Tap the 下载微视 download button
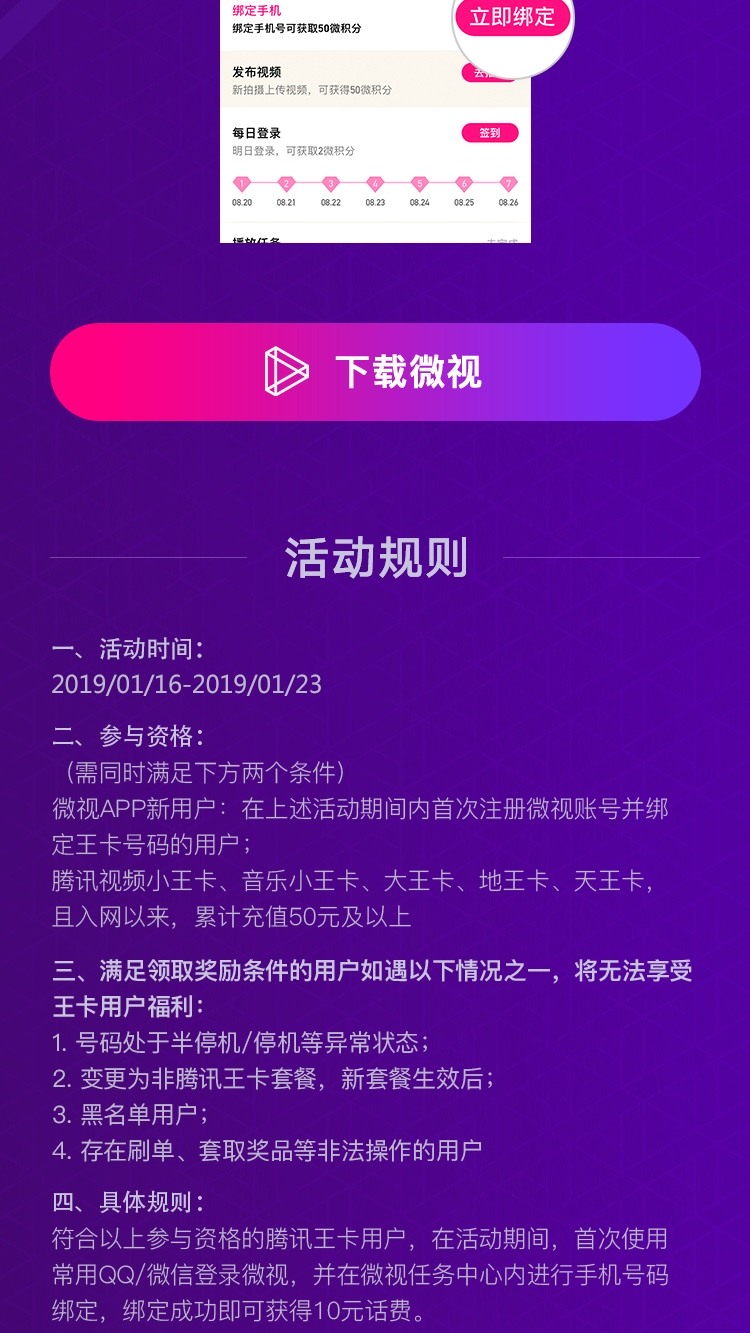750x1333 pixels. [375, 371]
